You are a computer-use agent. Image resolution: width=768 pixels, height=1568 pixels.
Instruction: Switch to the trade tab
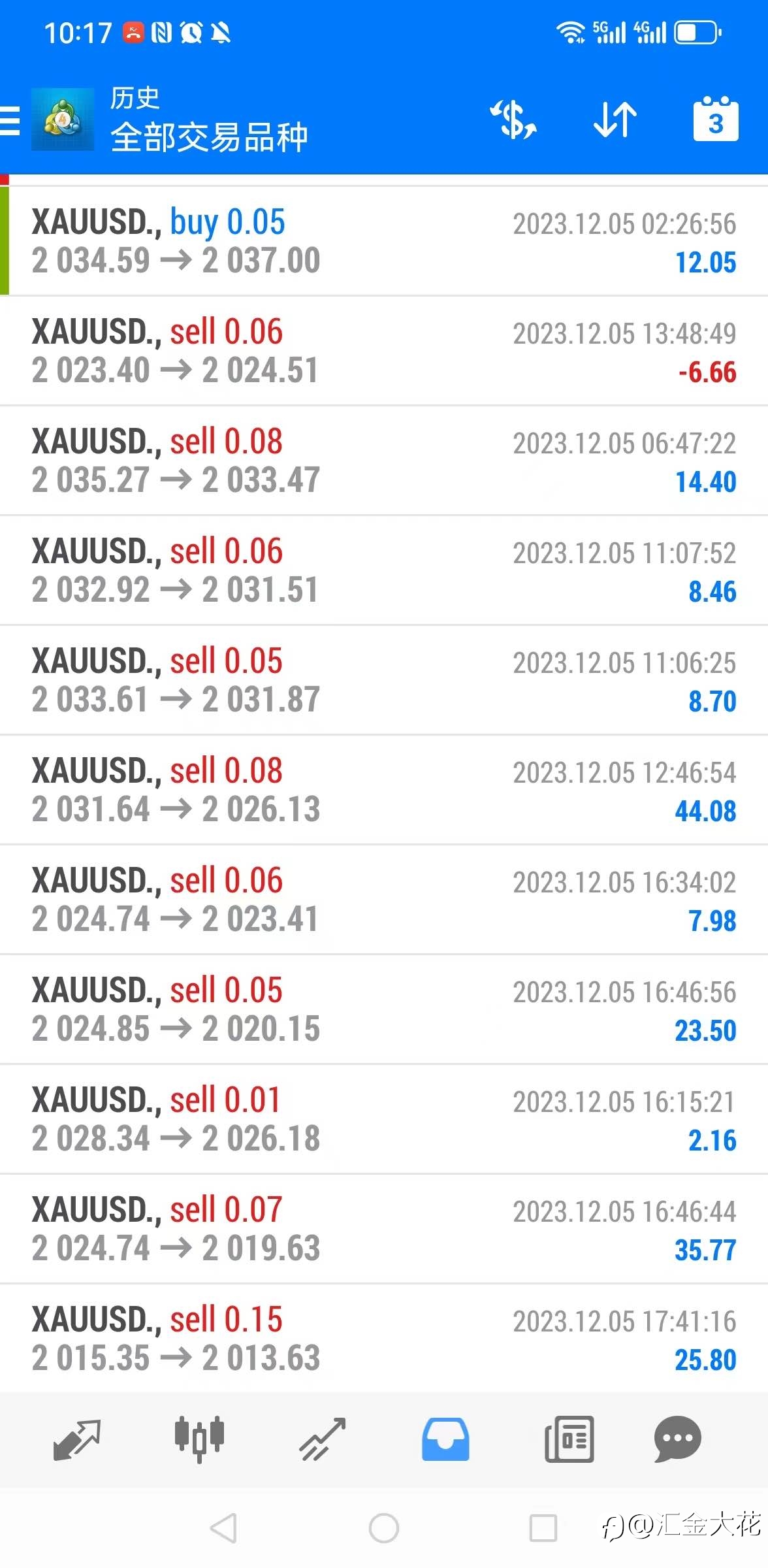322,1439
